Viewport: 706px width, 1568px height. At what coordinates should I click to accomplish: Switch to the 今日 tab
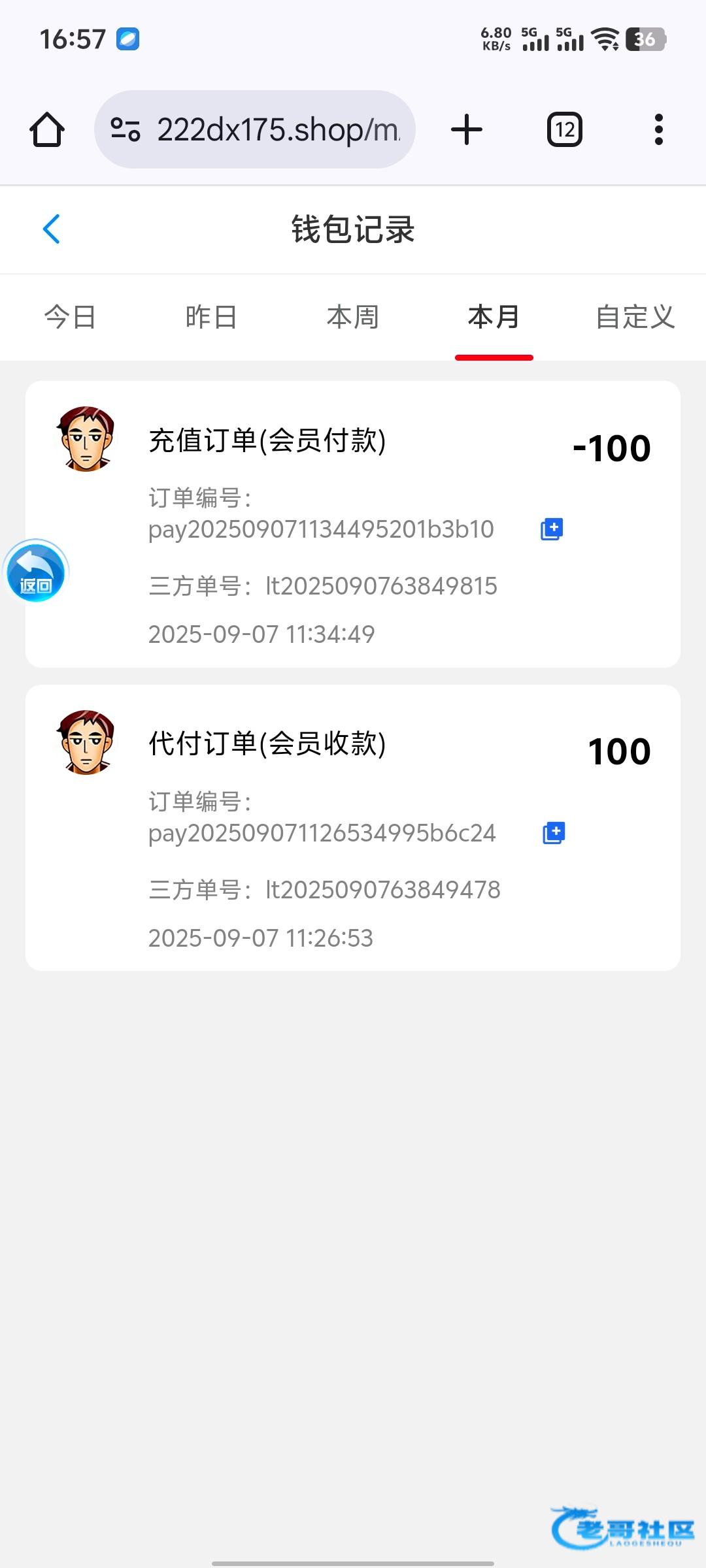(x=70, y=318)
